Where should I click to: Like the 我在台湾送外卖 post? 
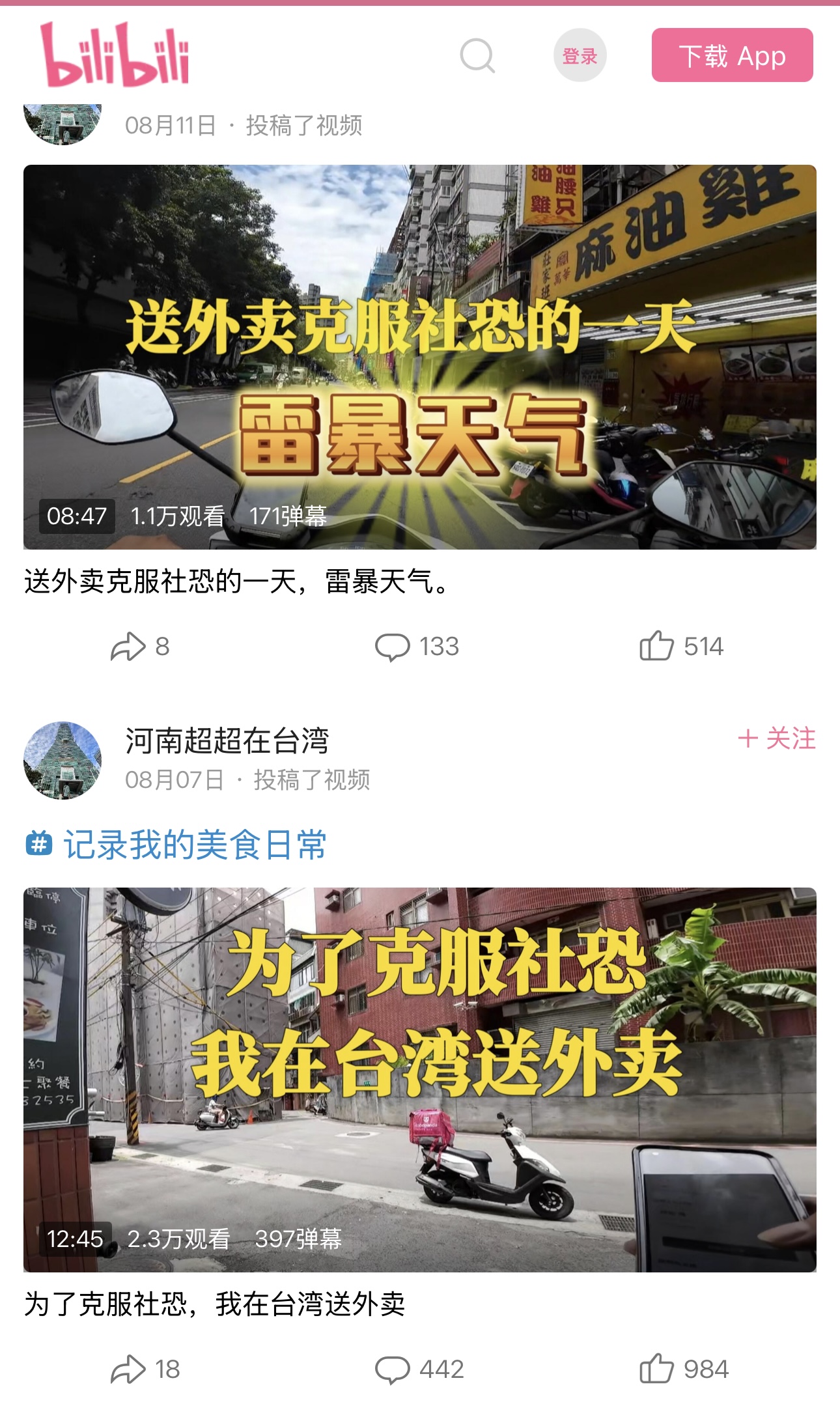(684, 1369)
